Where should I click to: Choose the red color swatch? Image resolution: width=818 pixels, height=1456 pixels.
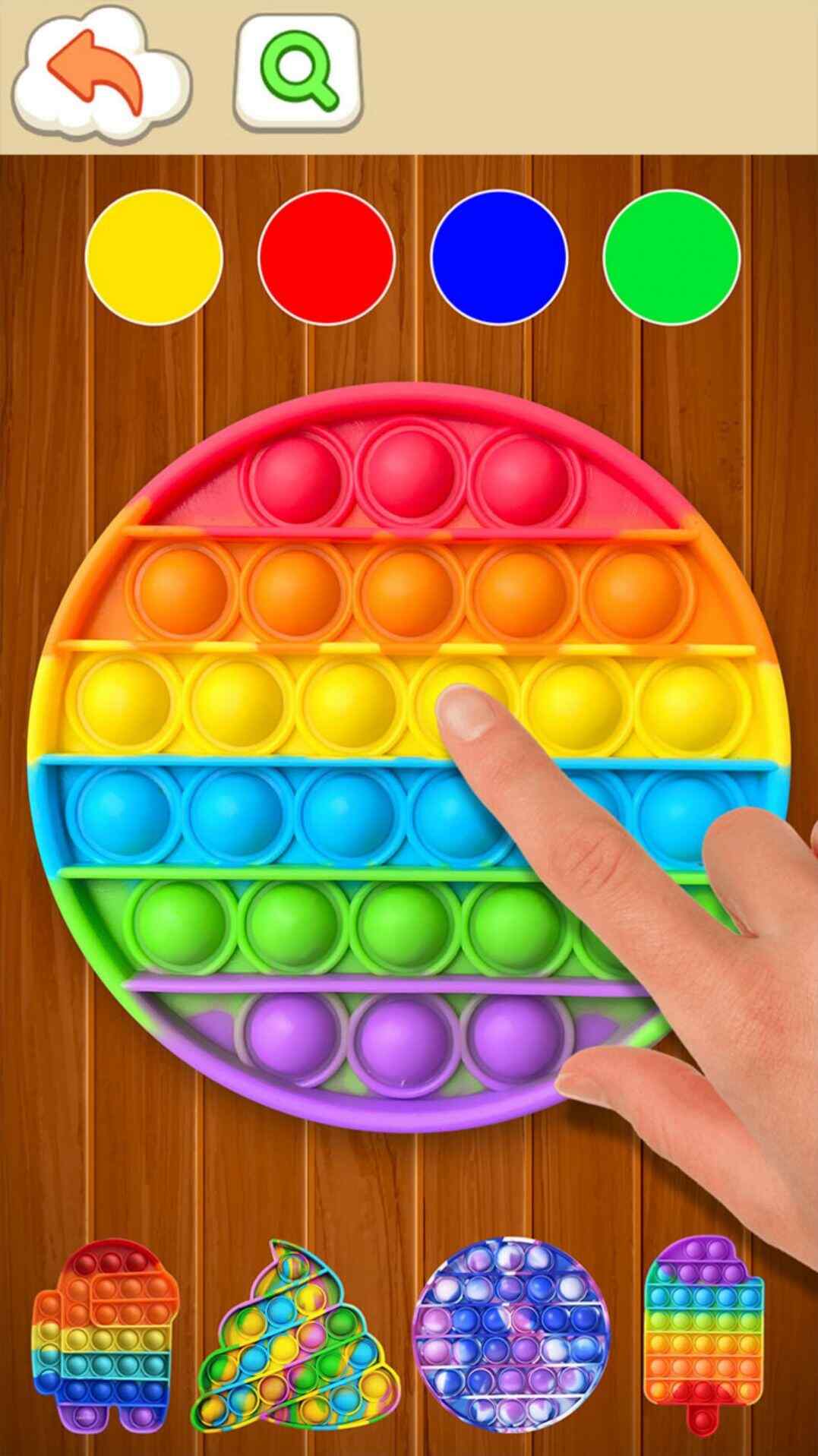click(x=327, y=257)
